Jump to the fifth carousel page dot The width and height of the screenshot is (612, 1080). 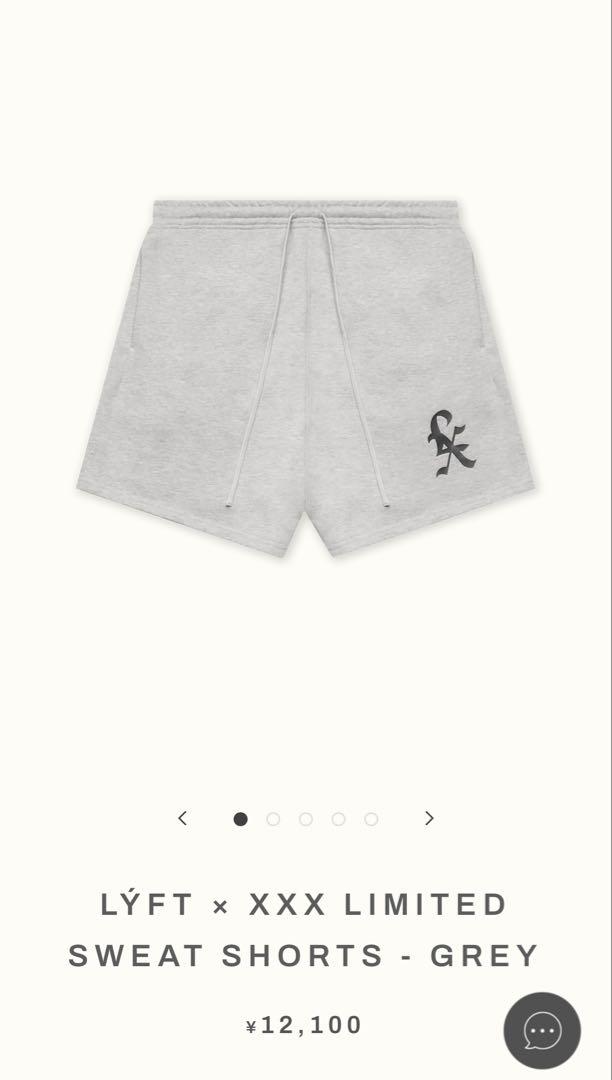371,819
